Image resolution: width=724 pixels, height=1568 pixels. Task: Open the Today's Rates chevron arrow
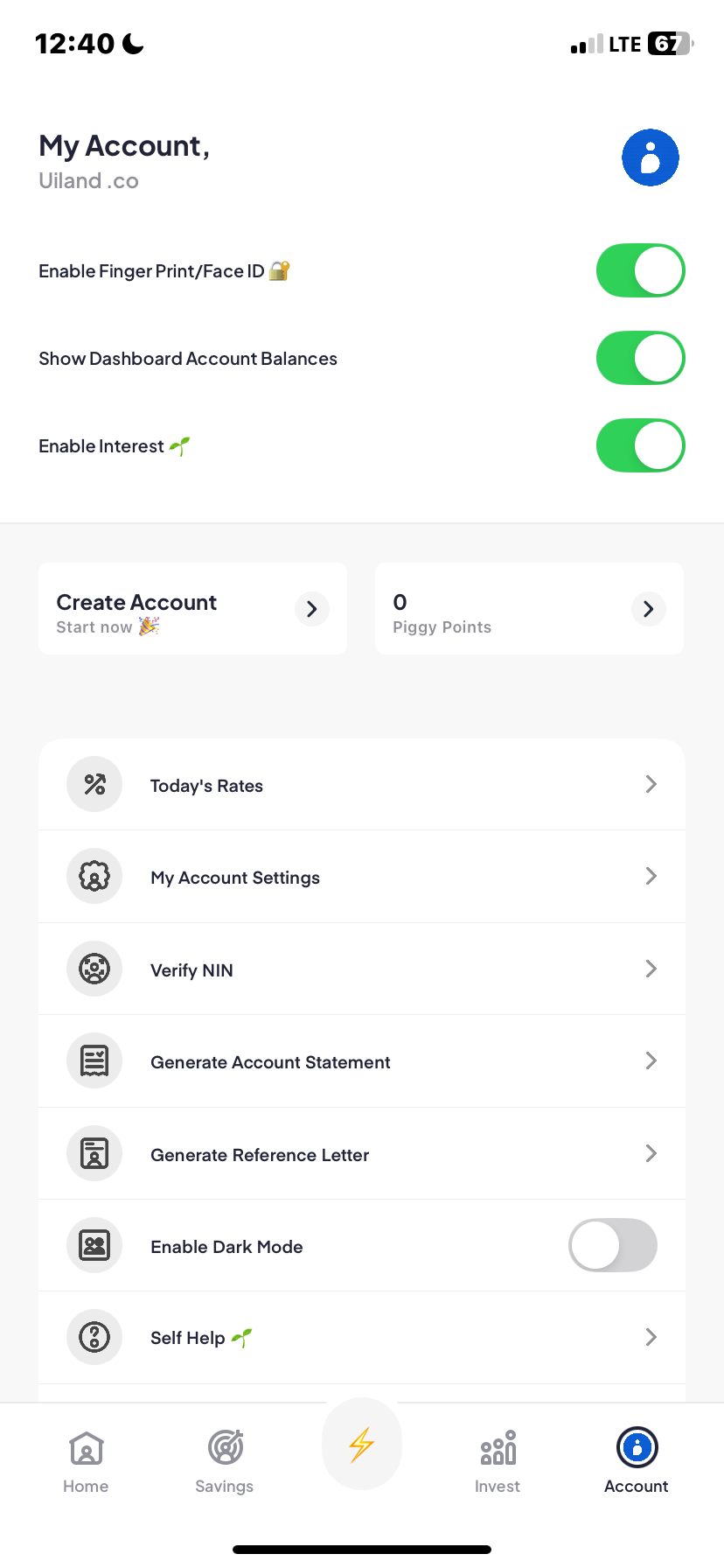click(651, 784)
